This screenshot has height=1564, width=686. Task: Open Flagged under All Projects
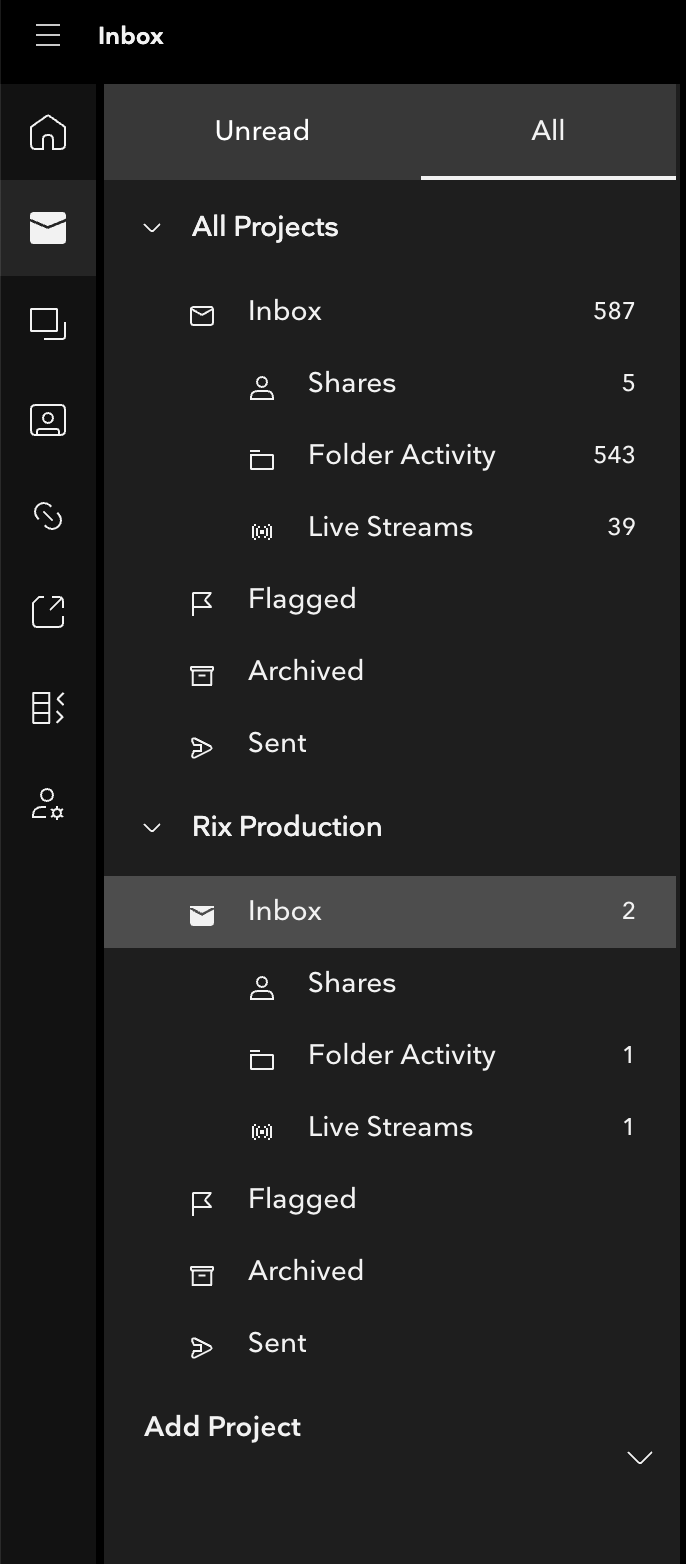[302, 599]
